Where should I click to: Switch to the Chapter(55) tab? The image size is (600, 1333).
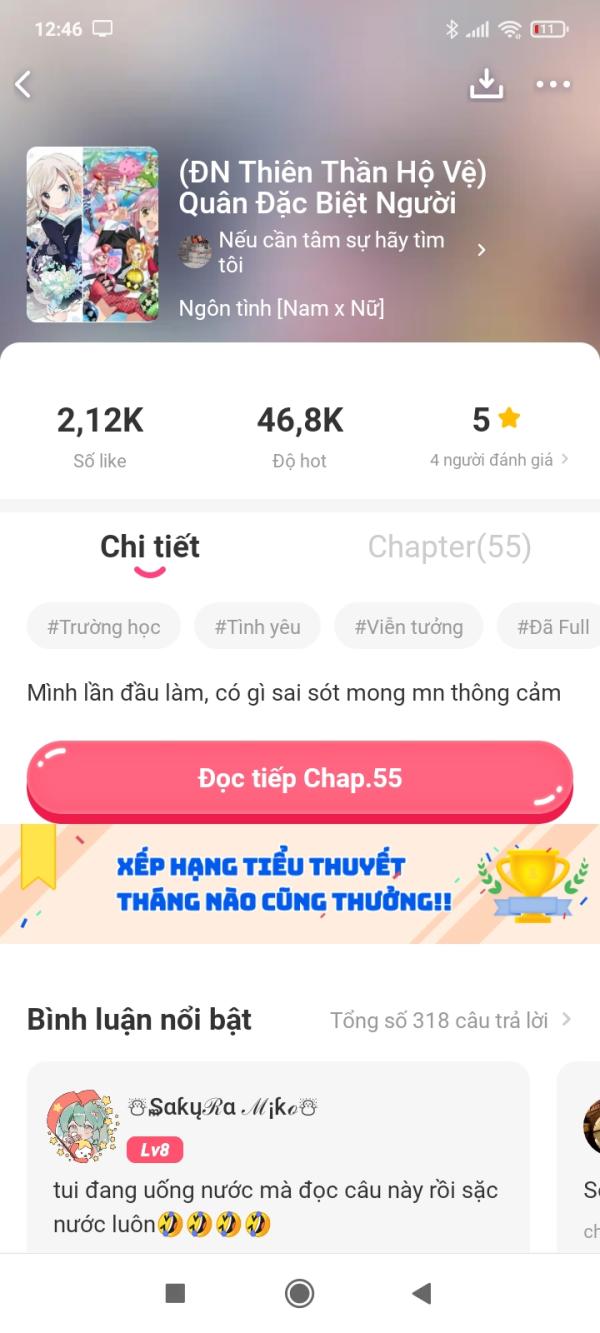click(449, 547)
